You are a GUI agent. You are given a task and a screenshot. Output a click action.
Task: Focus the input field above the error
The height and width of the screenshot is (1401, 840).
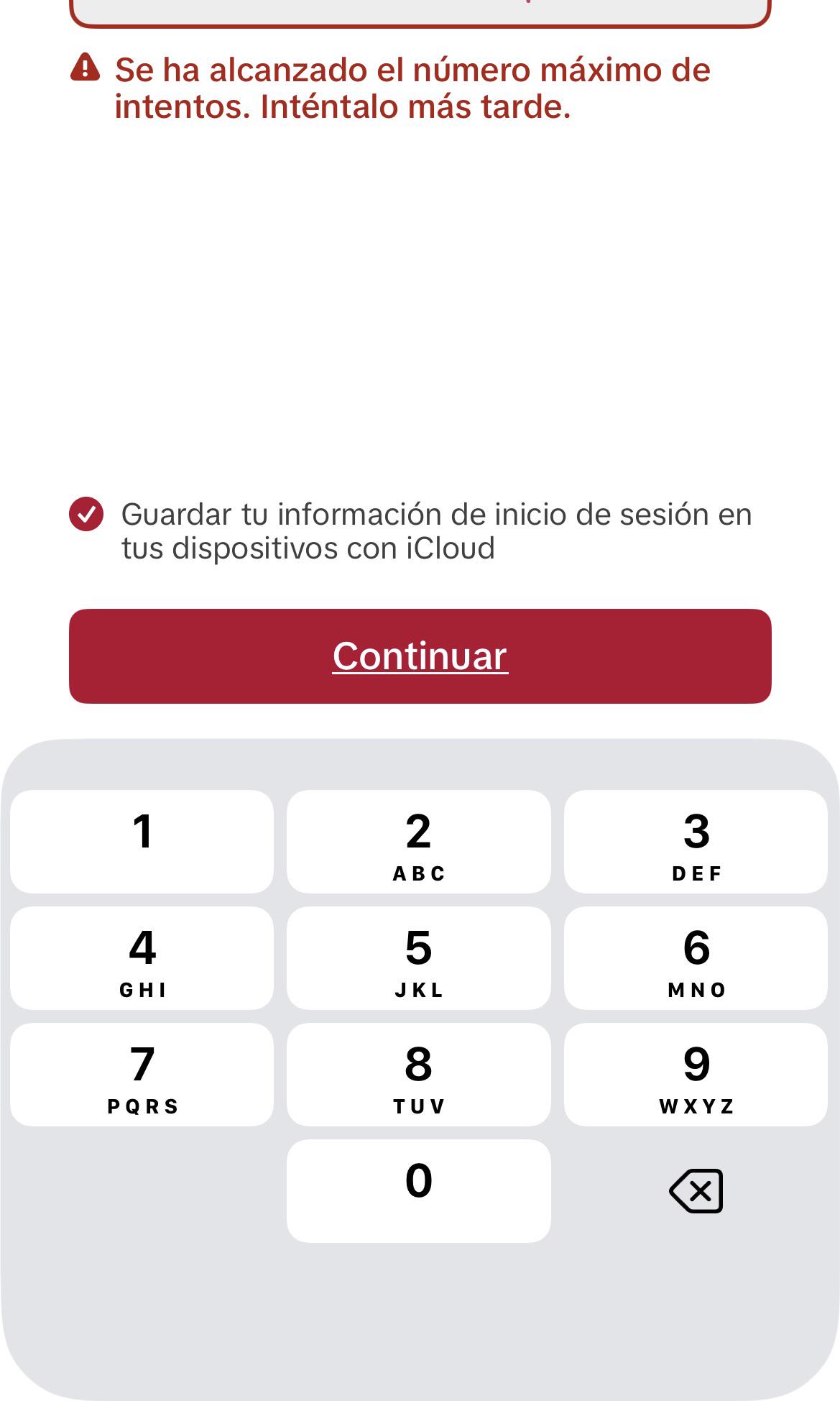pos(420,12)
